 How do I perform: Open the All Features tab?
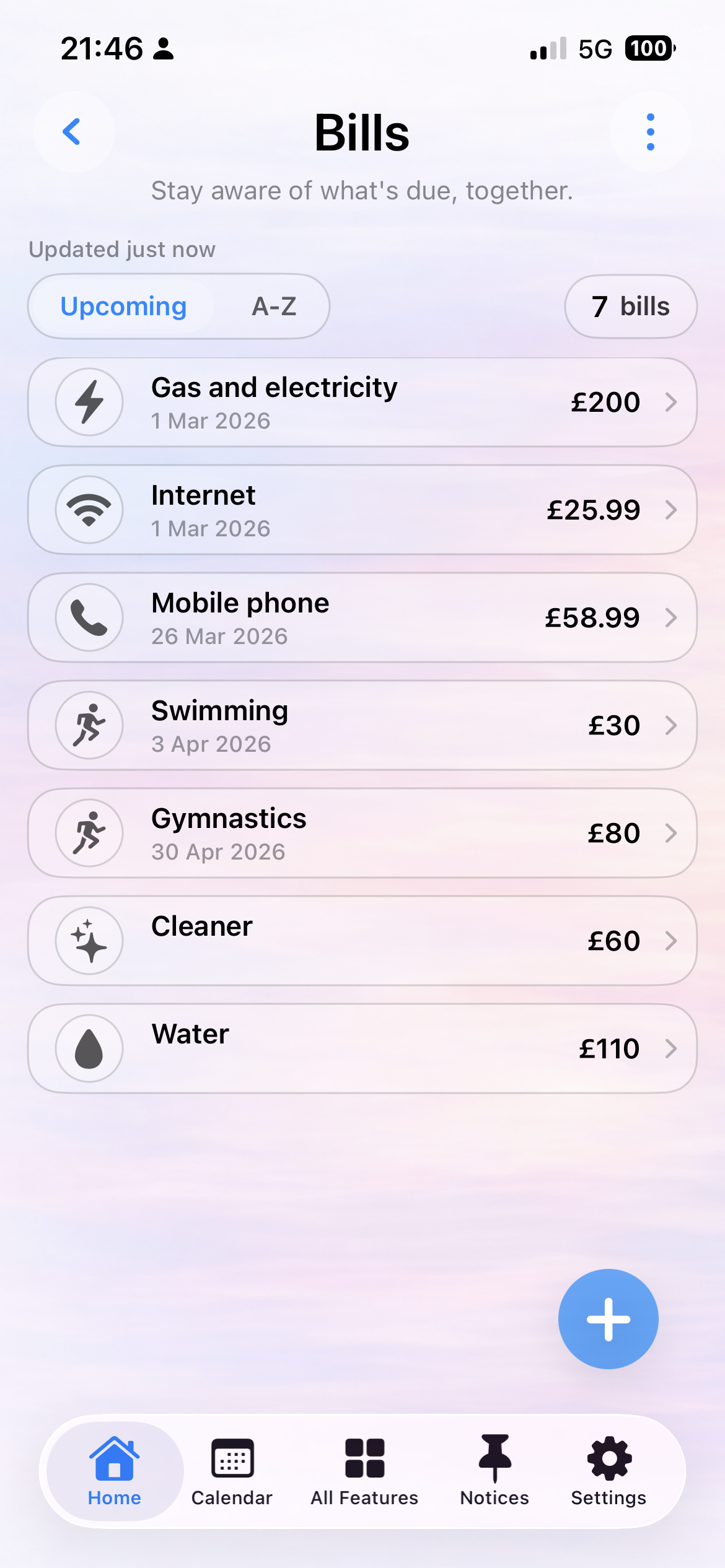pos(364,1471)
